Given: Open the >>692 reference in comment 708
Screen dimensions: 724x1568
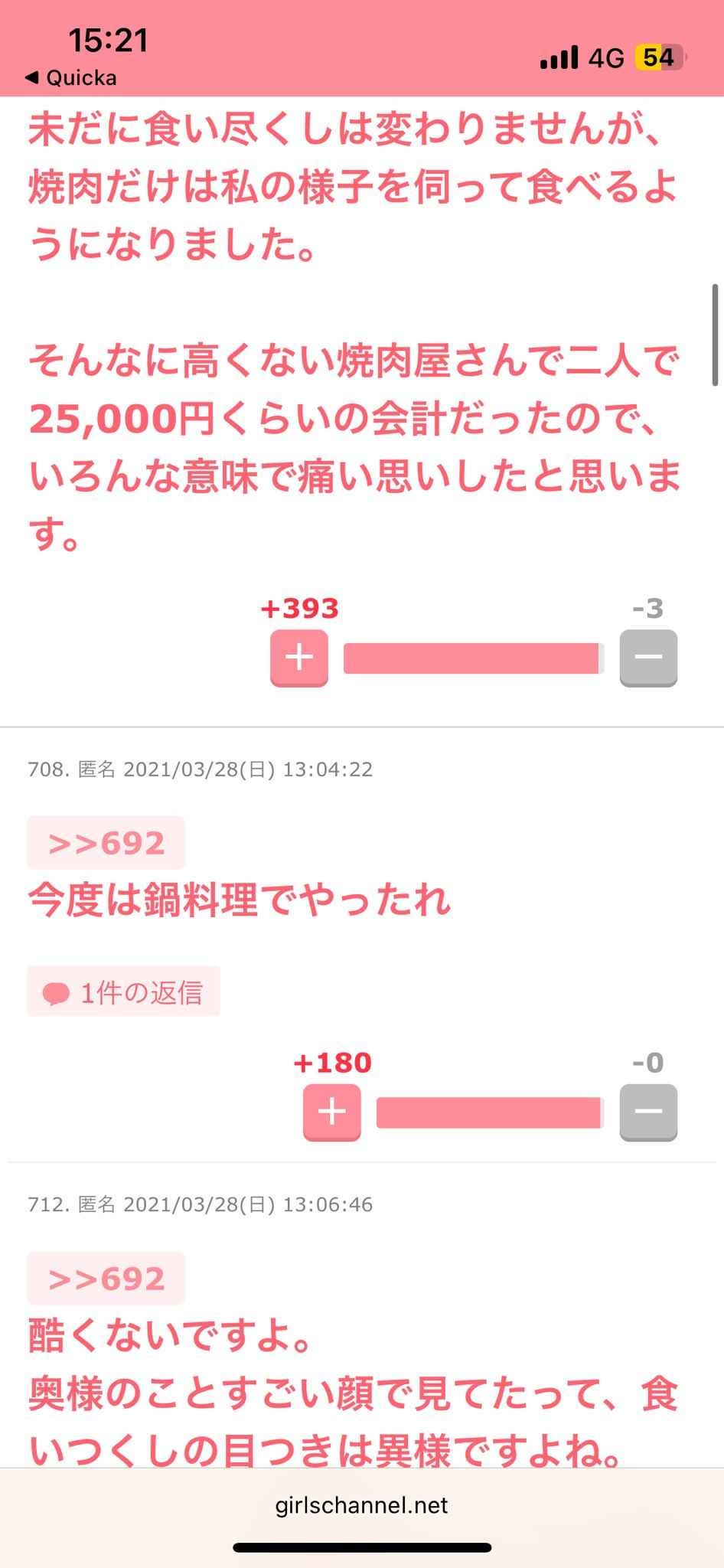Looking at the screenshot, I should [x=106, y=843].
